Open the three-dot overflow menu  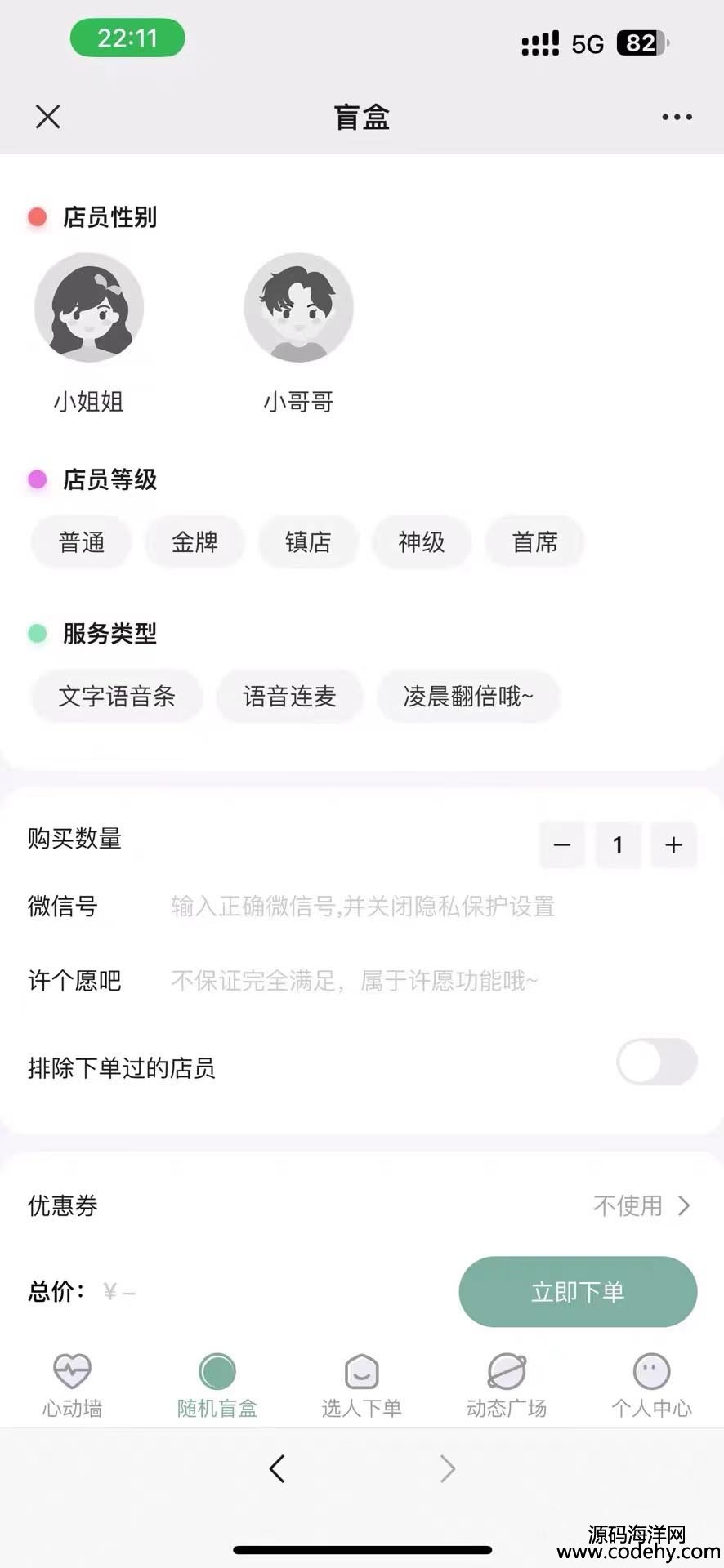click(677, 117)
